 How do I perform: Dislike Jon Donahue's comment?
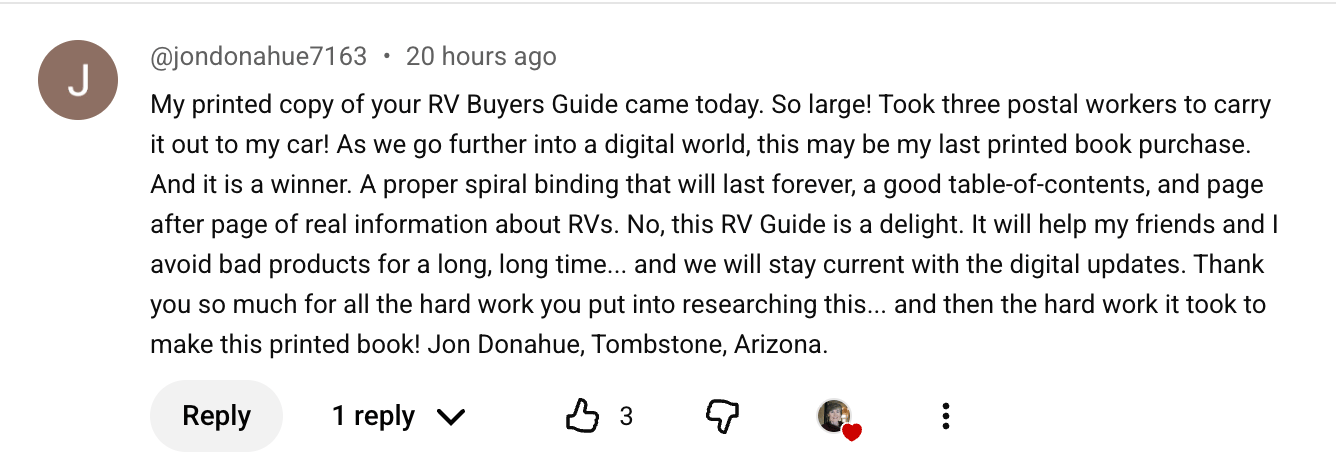pos(722,416)
